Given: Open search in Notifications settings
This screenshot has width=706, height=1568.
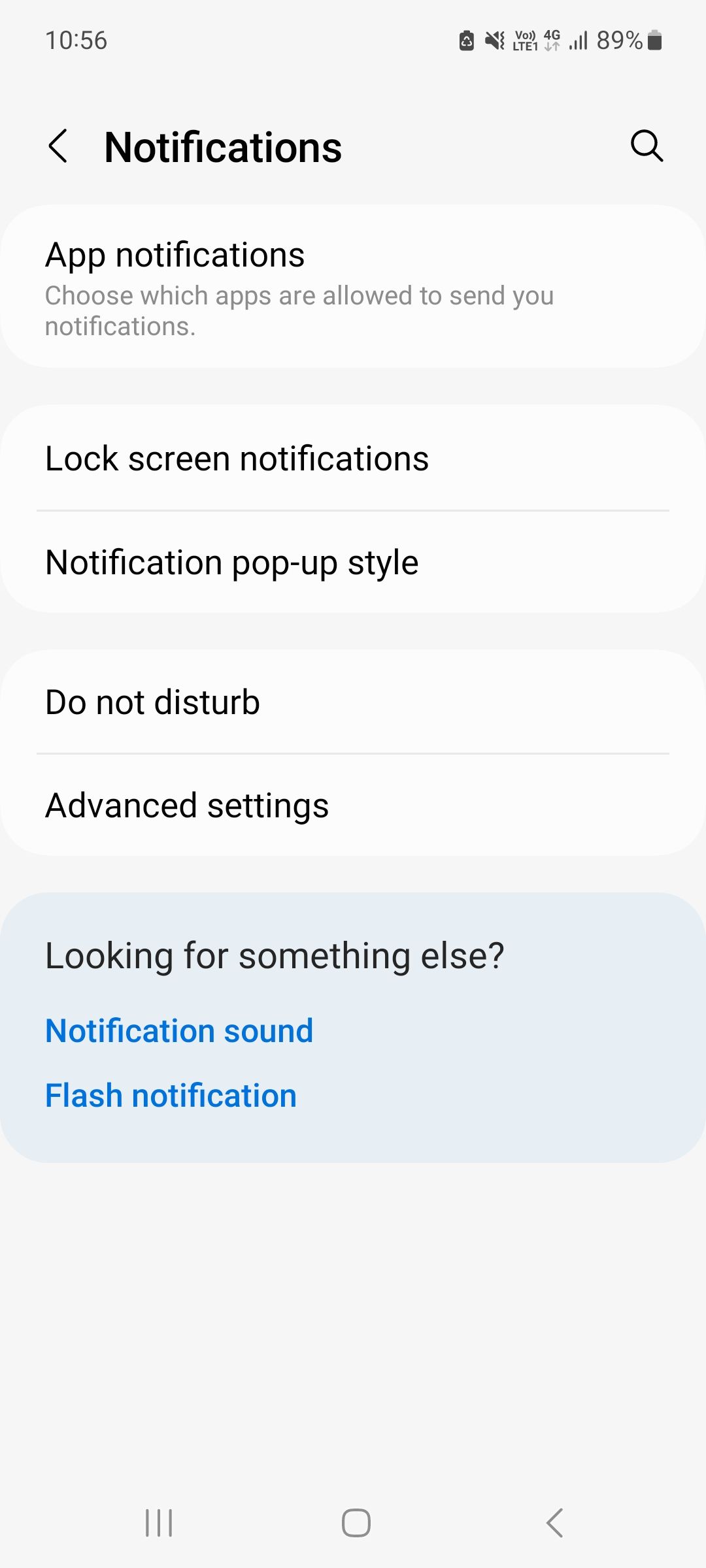Looking at the screenshot, I should (647, 146).
